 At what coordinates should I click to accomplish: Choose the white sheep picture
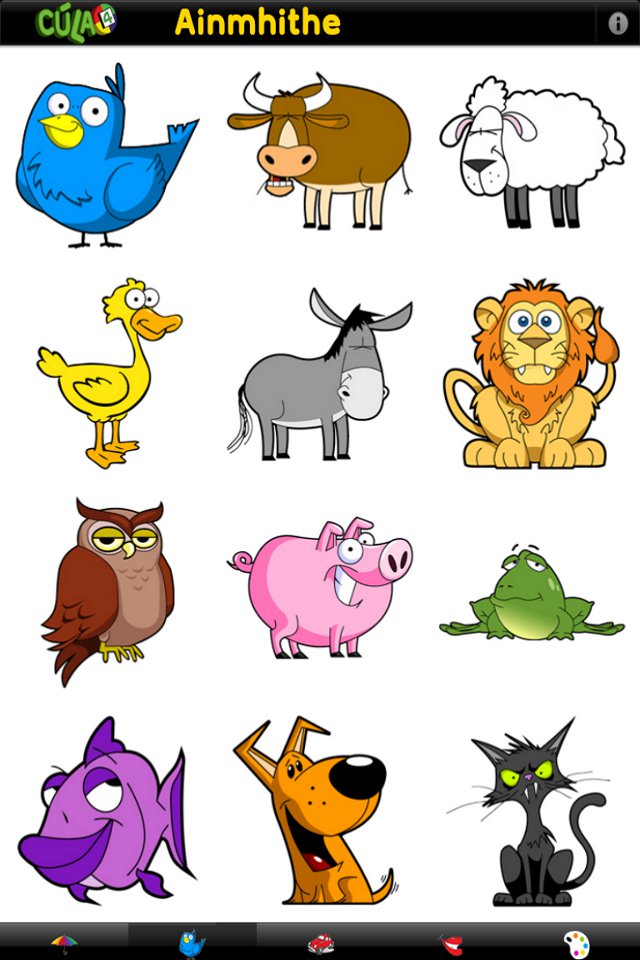coord(531,150)
